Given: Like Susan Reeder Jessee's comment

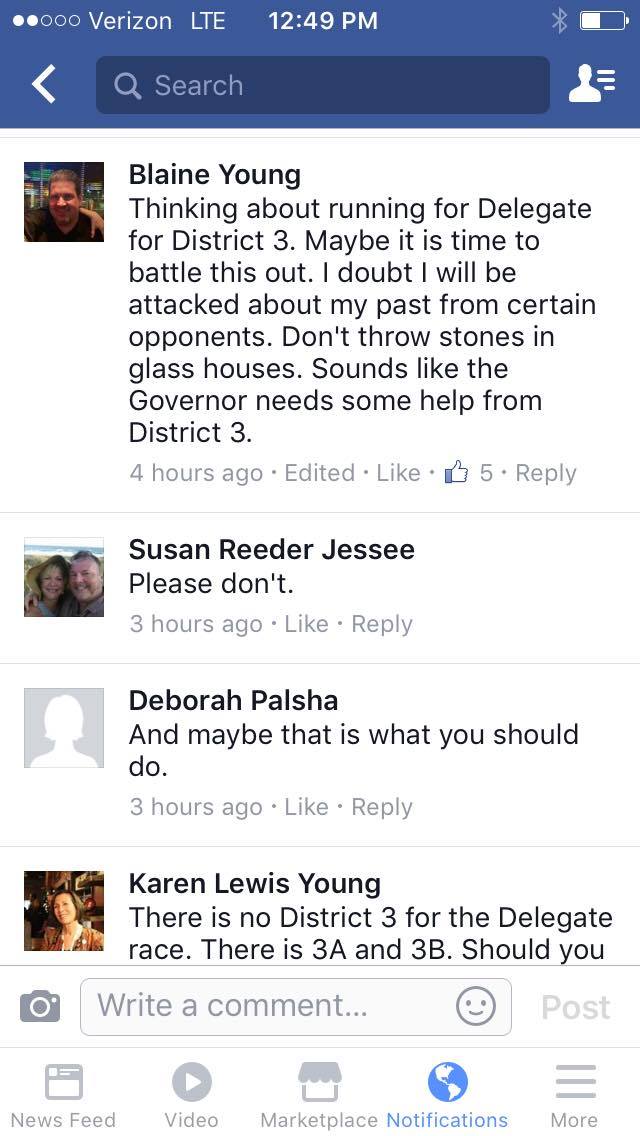Looking at the screenshot, I should click(306, 624).
